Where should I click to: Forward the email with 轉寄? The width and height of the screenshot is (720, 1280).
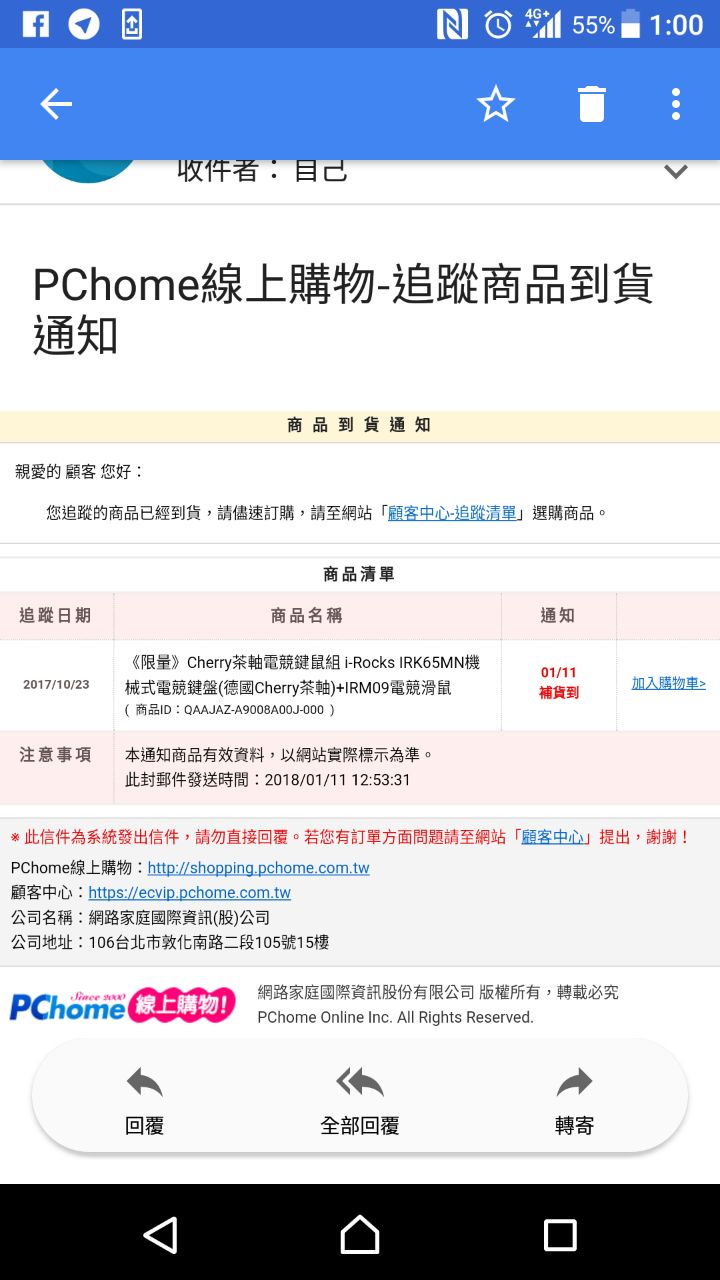[574, 1099]
